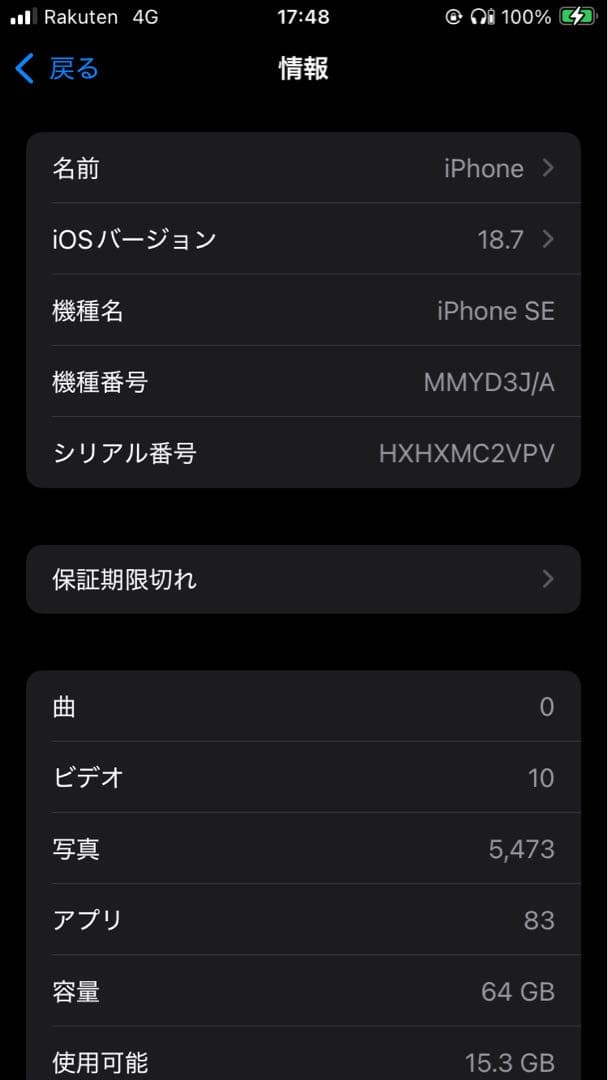Open the iOSバージョン 18.7 row
608x1080 pixels.
[x=303, y=239]
